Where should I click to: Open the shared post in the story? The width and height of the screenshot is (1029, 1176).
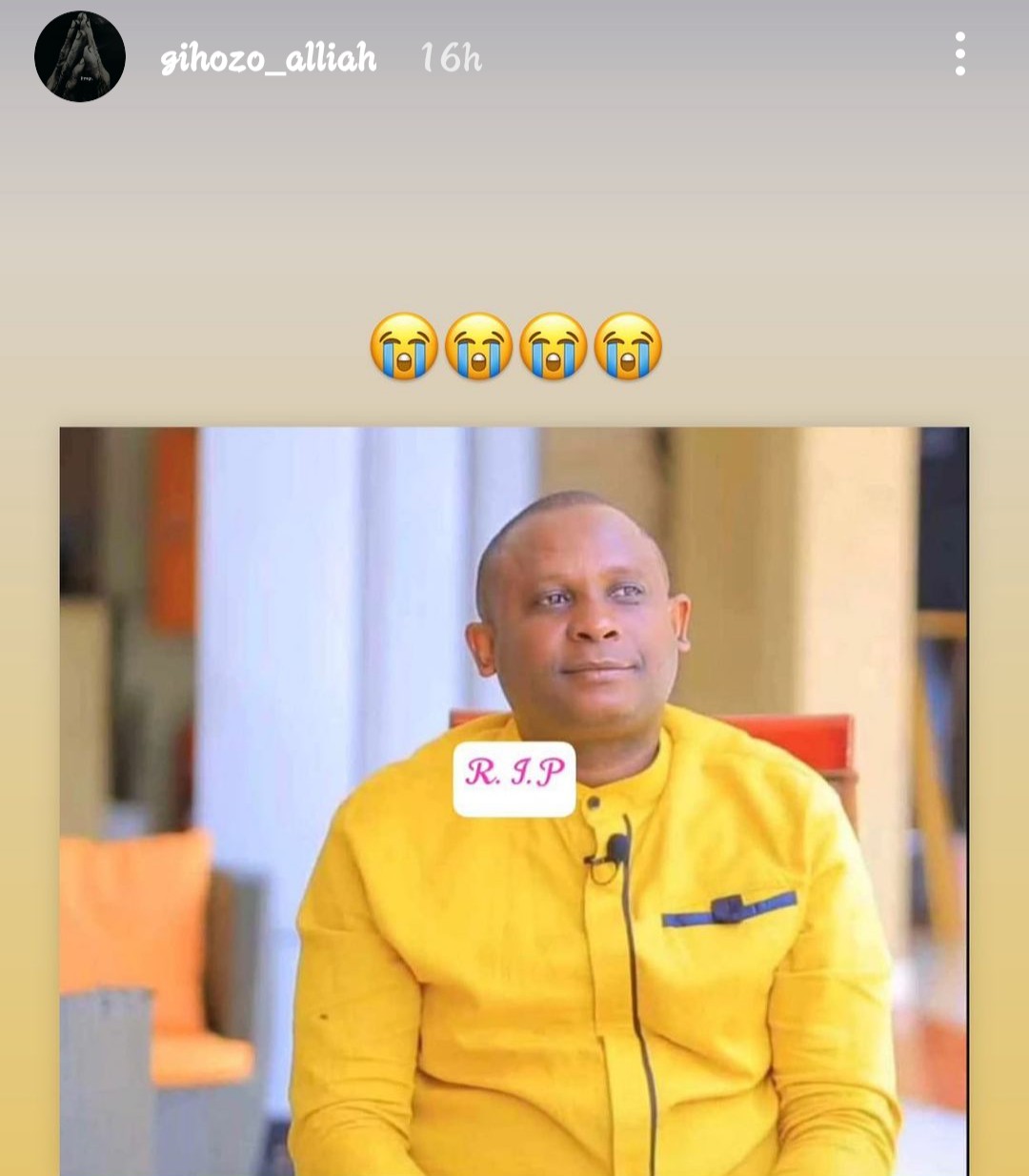click(514, 801)
